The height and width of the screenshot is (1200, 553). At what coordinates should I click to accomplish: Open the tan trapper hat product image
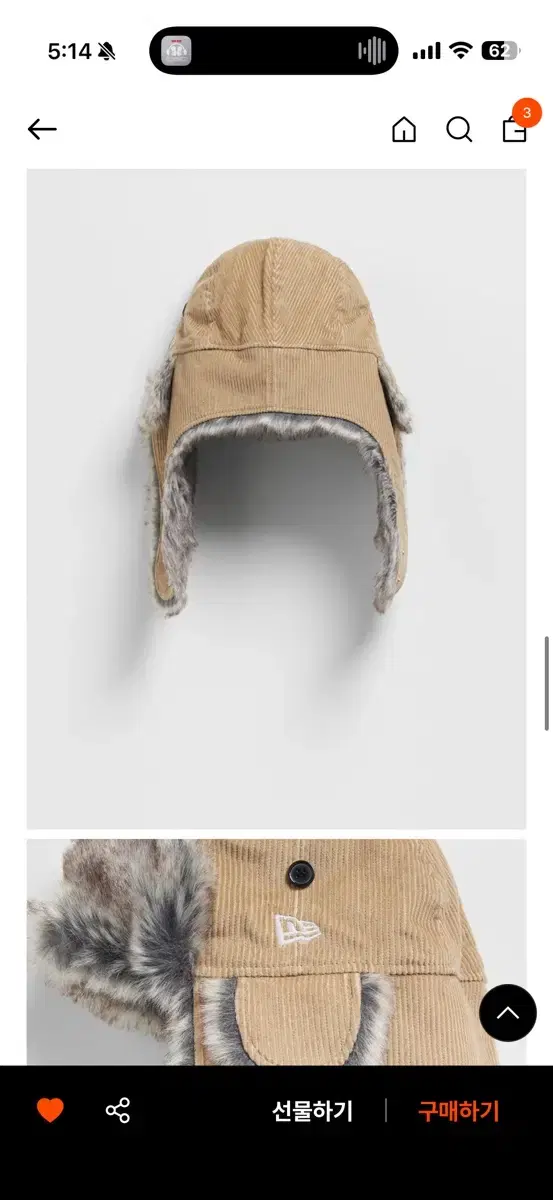(276, 498)
